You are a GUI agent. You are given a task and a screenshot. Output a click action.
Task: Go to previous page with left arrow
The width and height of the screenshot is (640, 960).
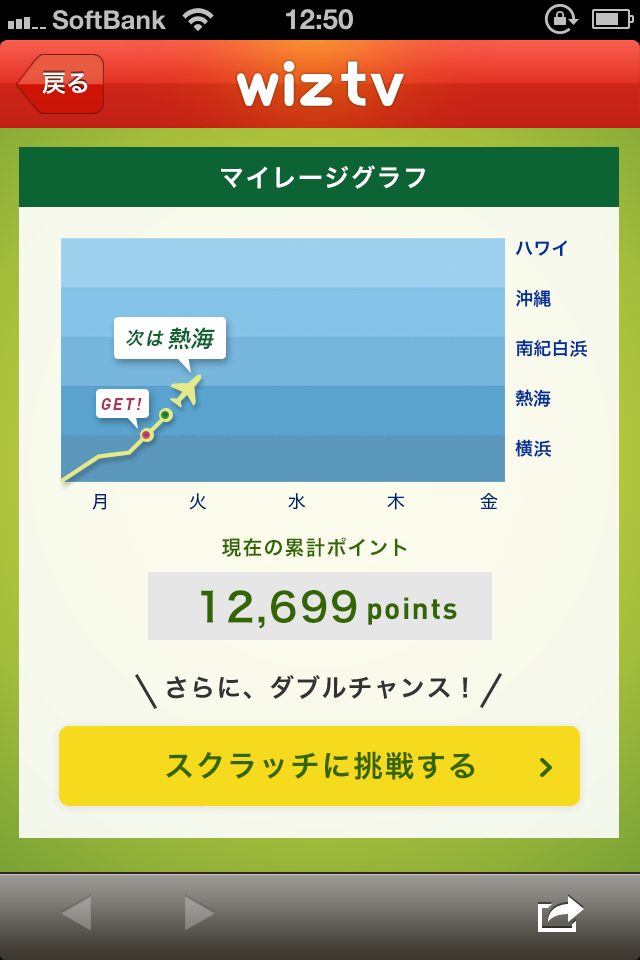pos(77,913)
